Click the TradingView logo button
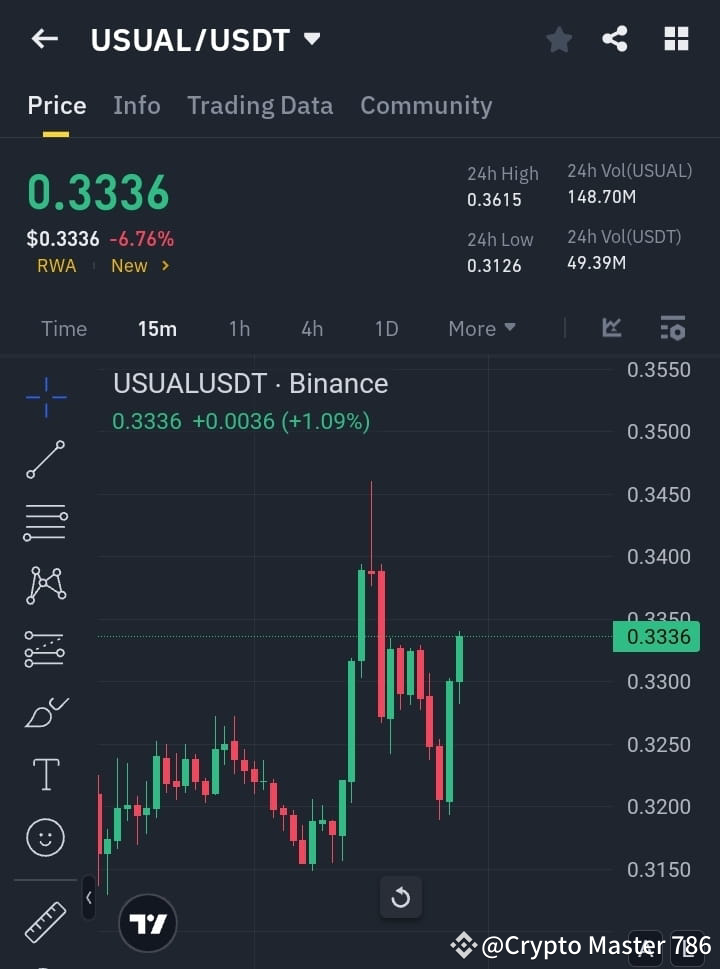 (147, 923)
